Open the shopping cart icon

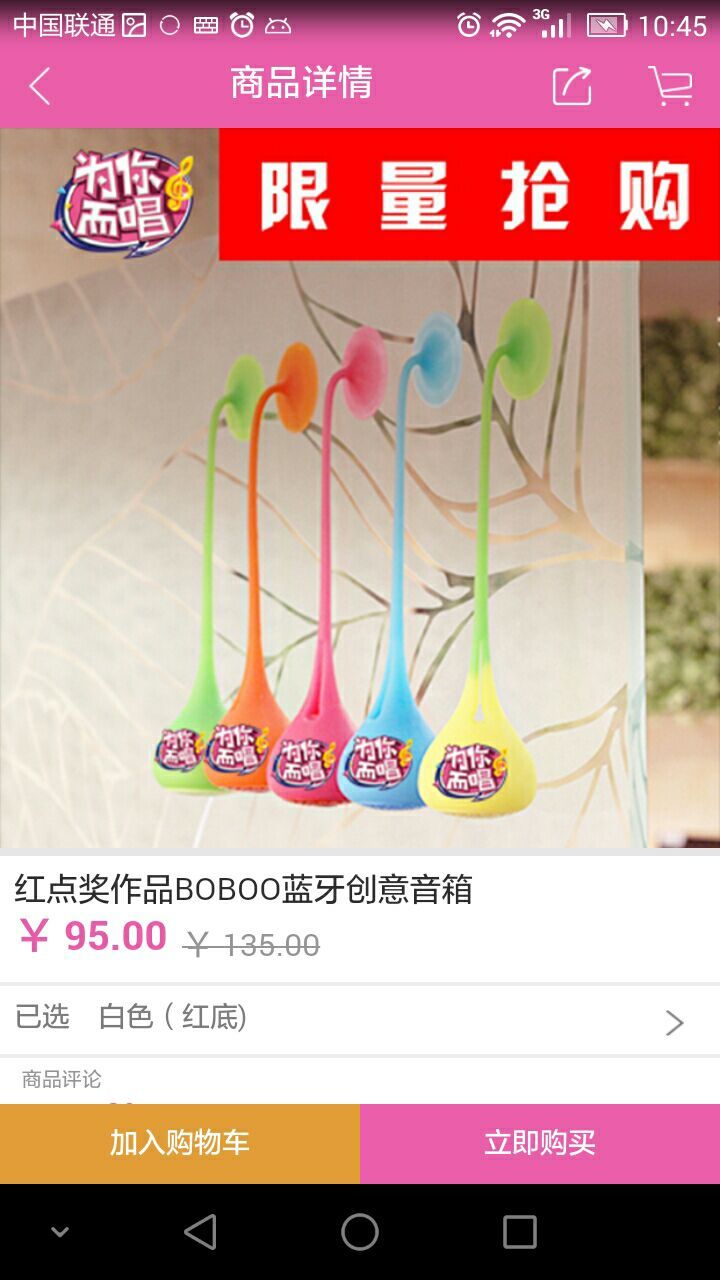pos(671,86)
